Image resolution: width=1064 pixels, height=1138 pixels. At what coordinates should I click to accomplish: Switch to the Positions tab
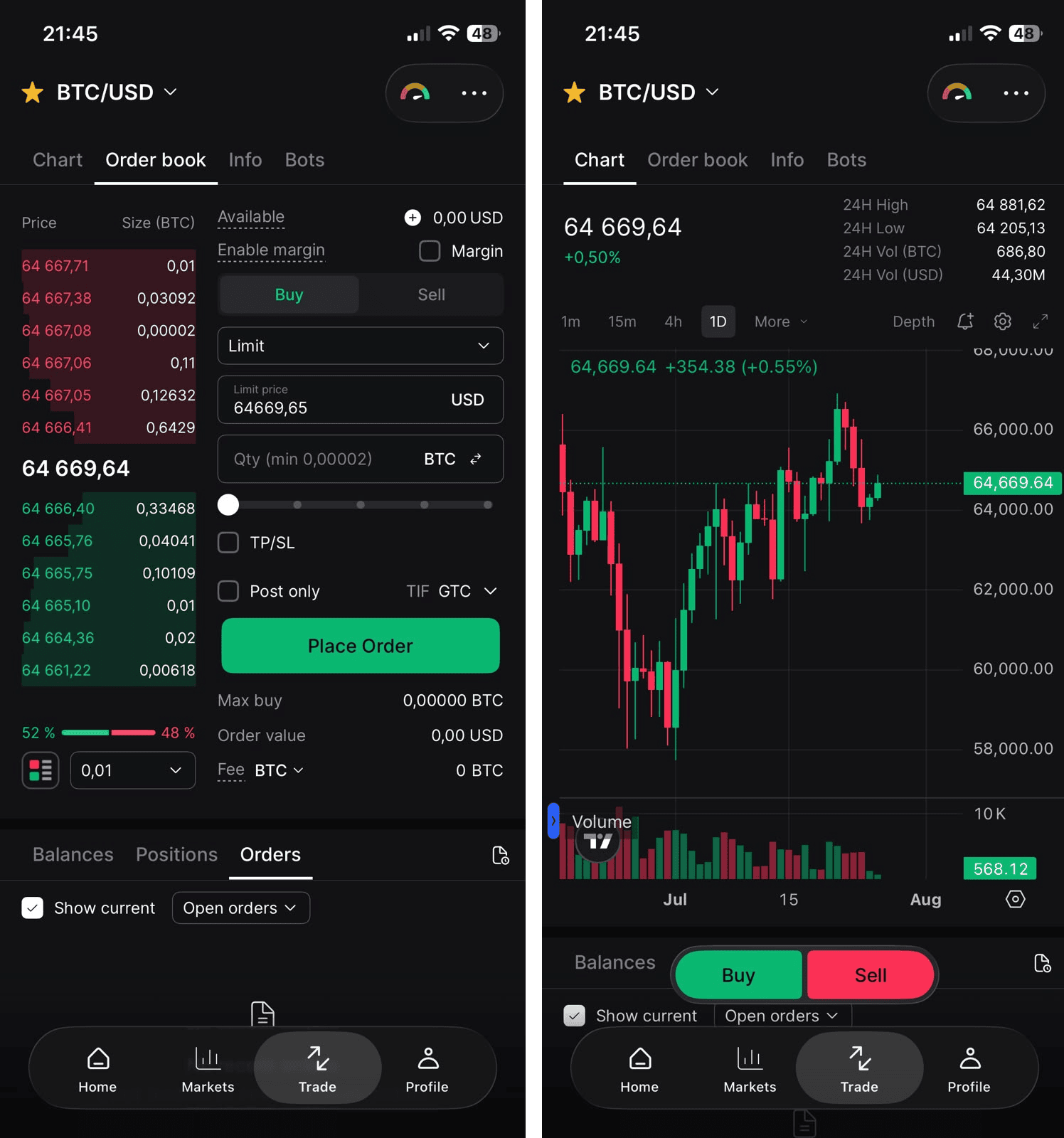(176, 854)
